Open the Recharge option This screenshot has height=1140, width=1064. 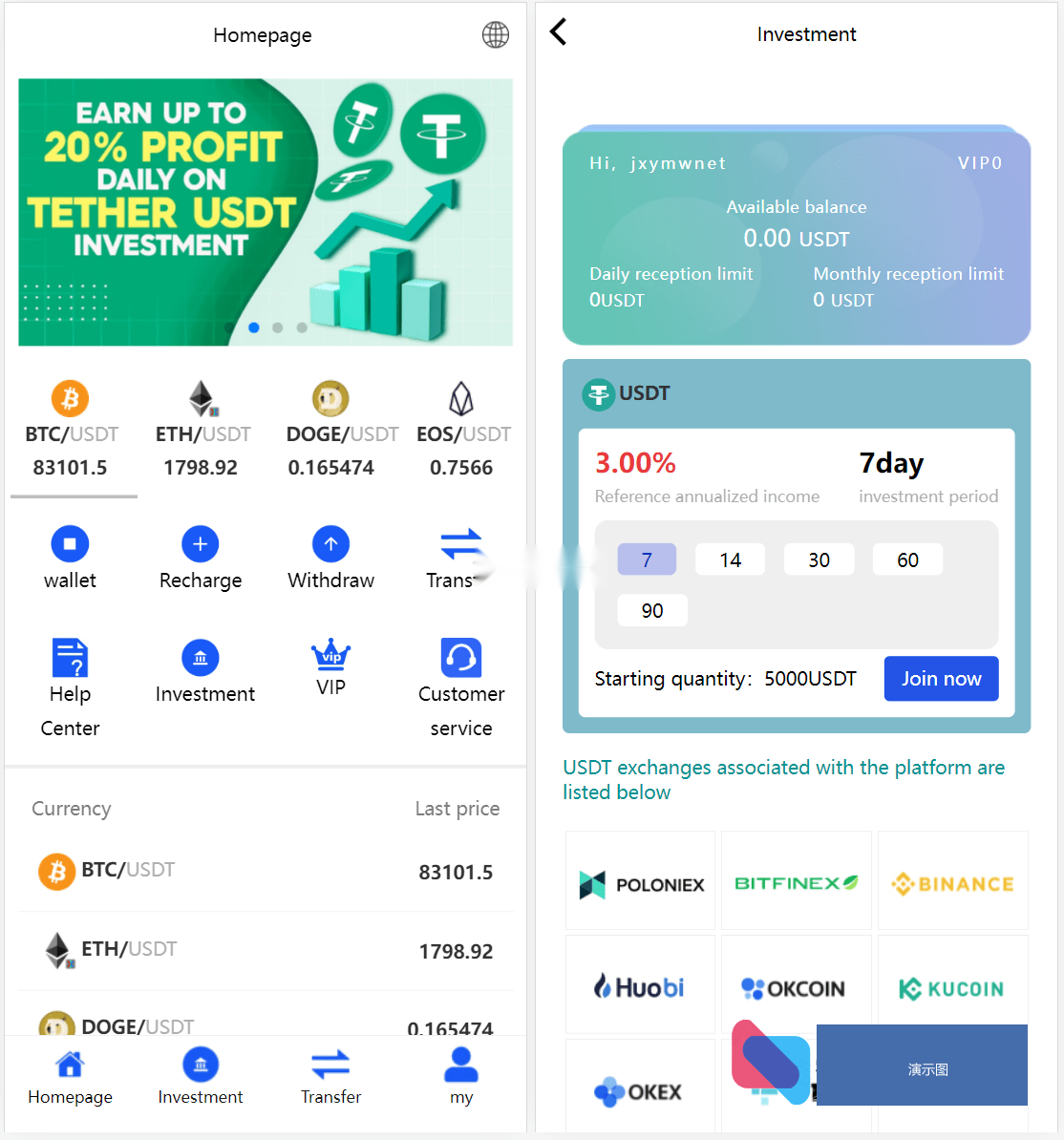click(200, 558)
